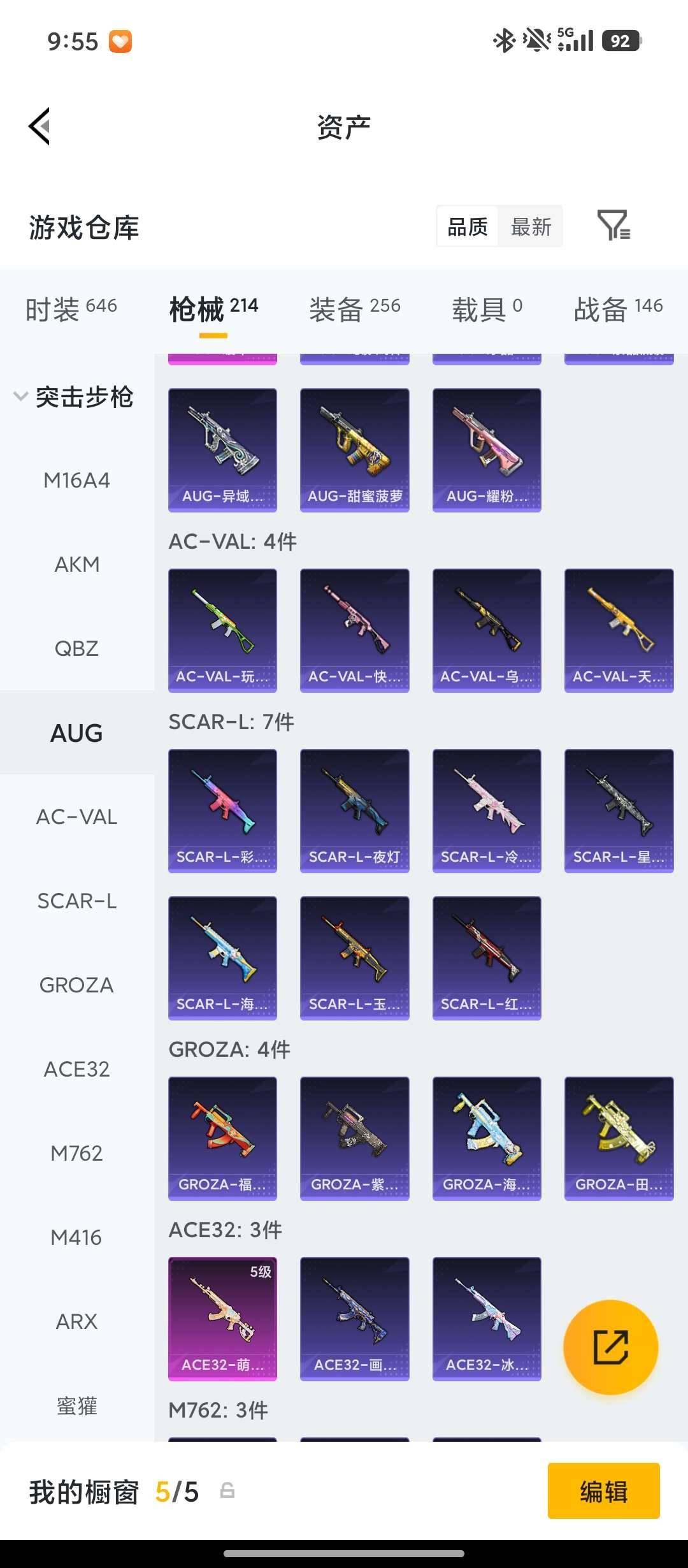Switch to the 载具 tab
This screenshot has width=688, height=1568.
point(487,309)
